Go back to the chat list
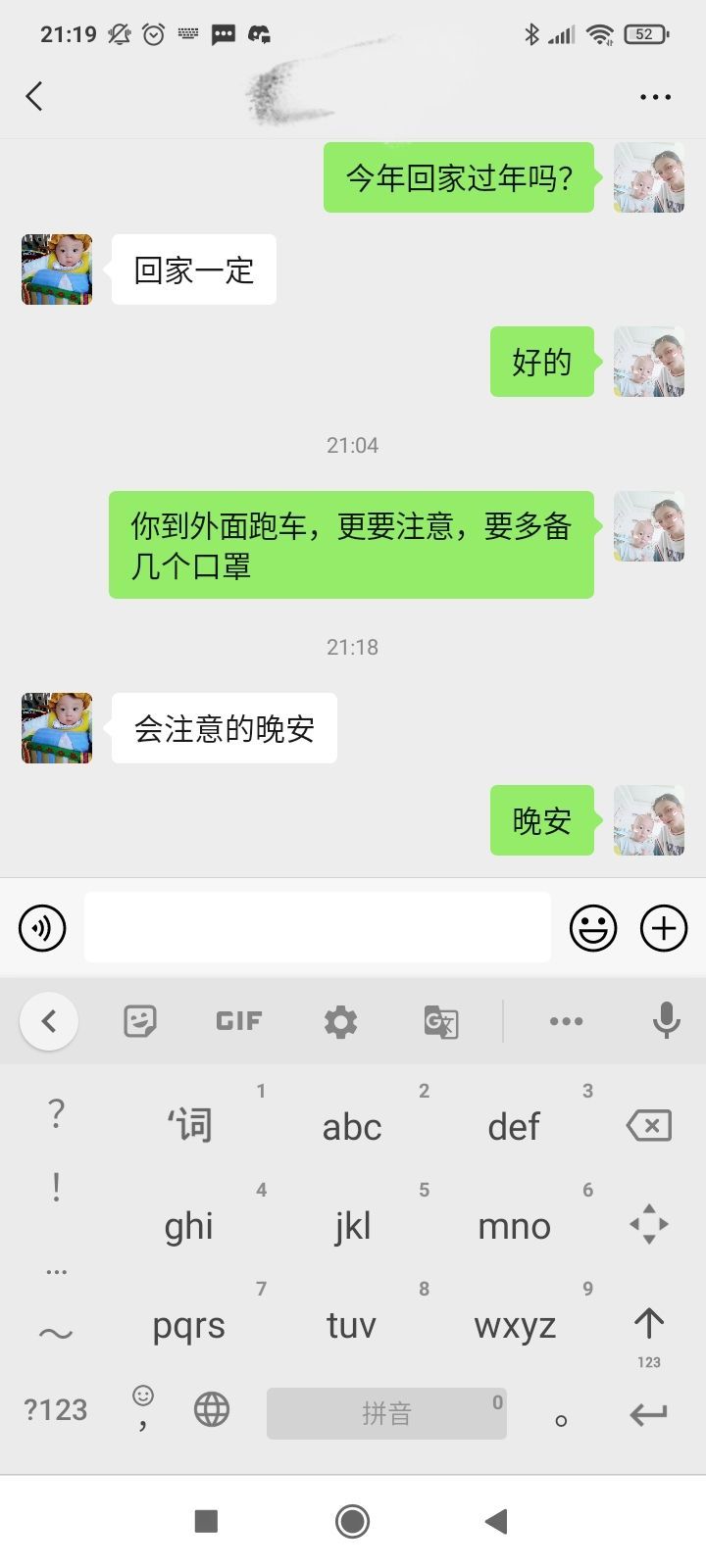The image size is (706, 1568). 34,96
